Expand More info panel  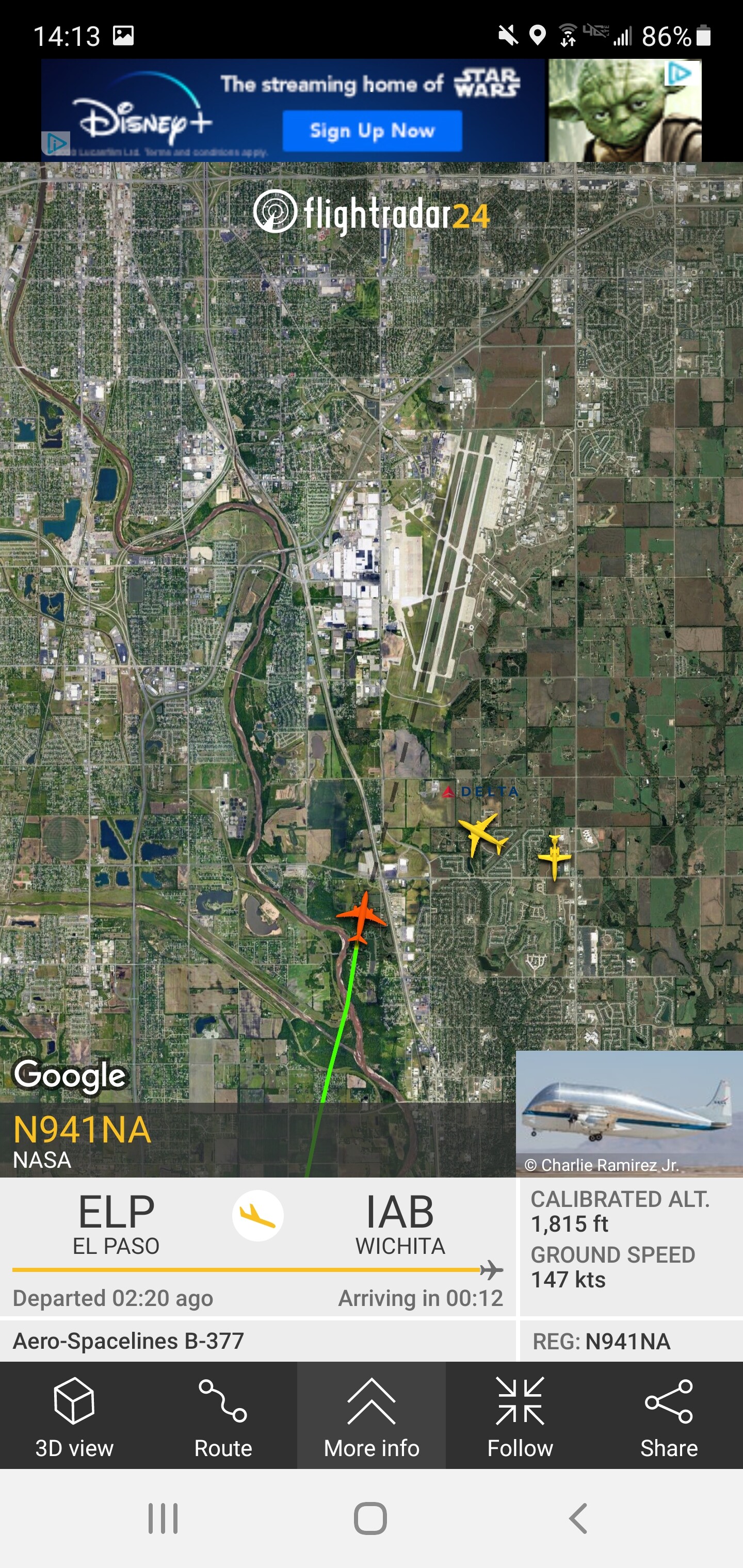(x=372, y=1416)
